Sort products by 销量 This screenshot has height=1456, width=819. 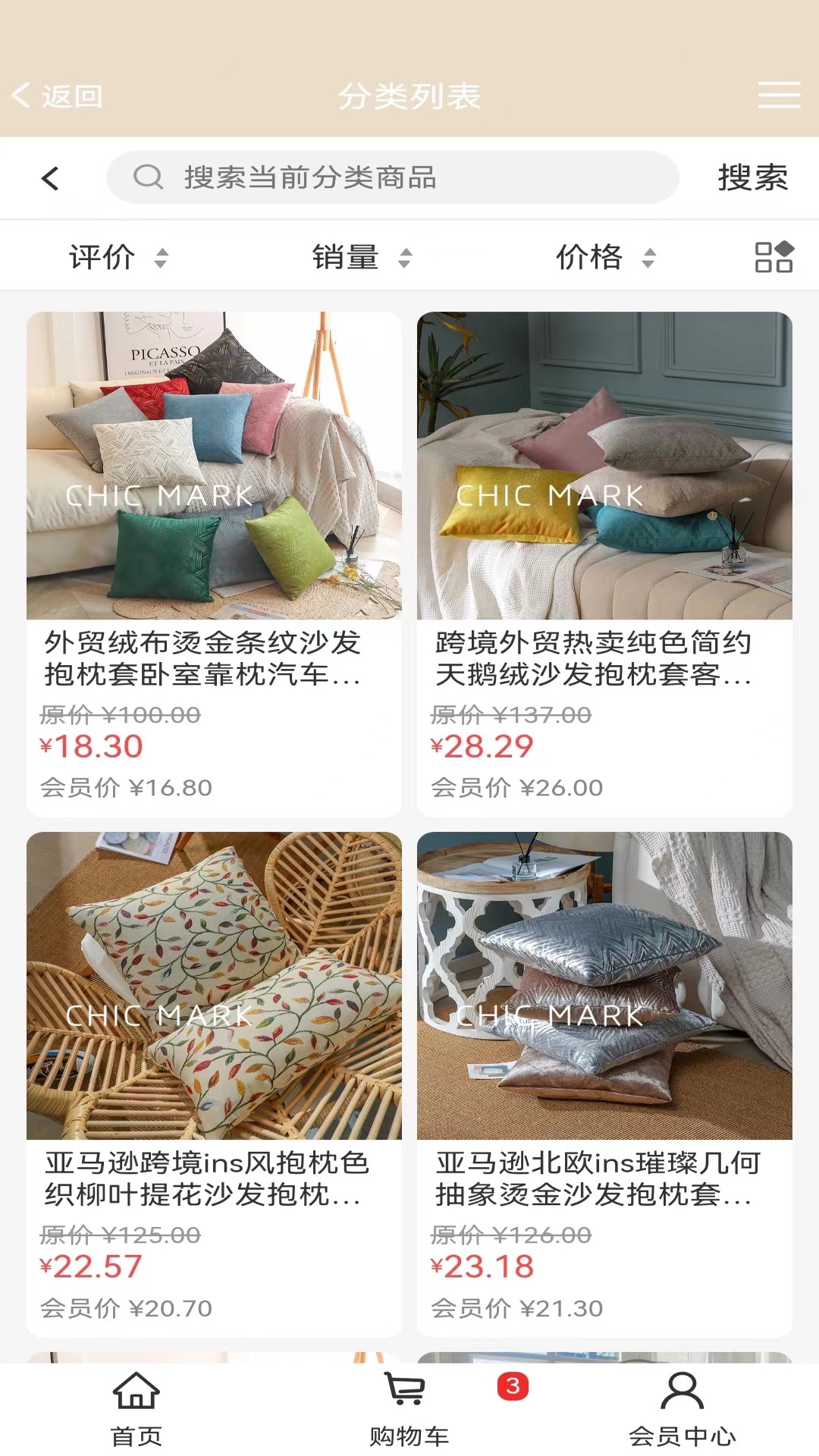362,257
